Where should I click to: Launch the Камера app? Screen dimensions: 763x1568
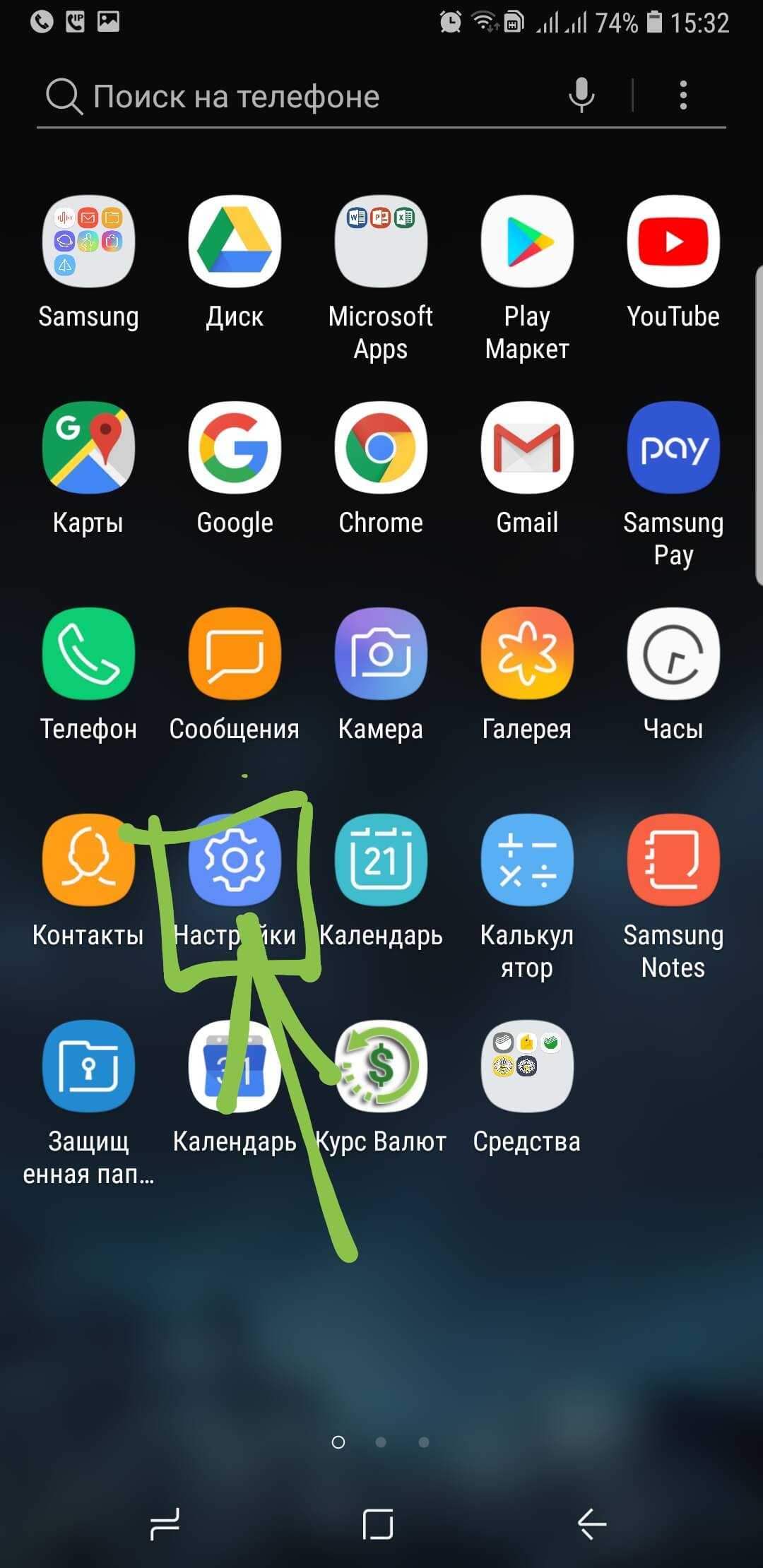tap(381, 654)
